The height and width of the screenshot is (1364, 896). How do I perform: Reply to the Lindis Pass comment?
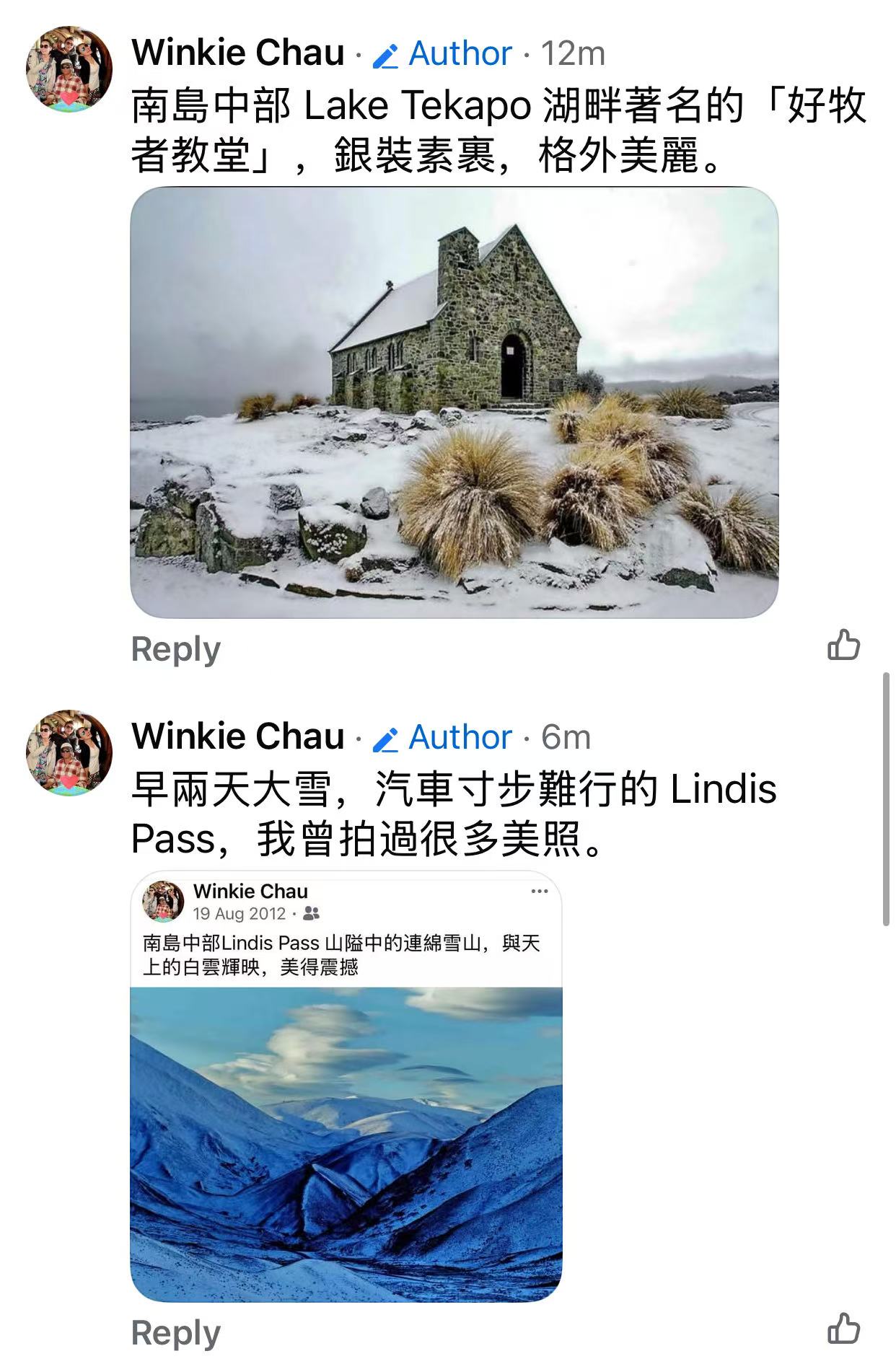tap(175, 1333)
